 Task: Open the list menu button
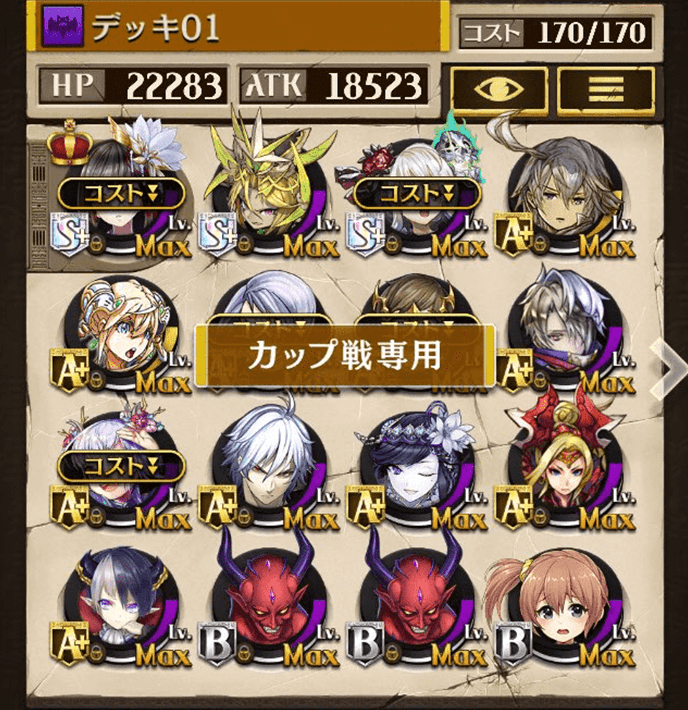pyautogui.click(x=605, y=88)
